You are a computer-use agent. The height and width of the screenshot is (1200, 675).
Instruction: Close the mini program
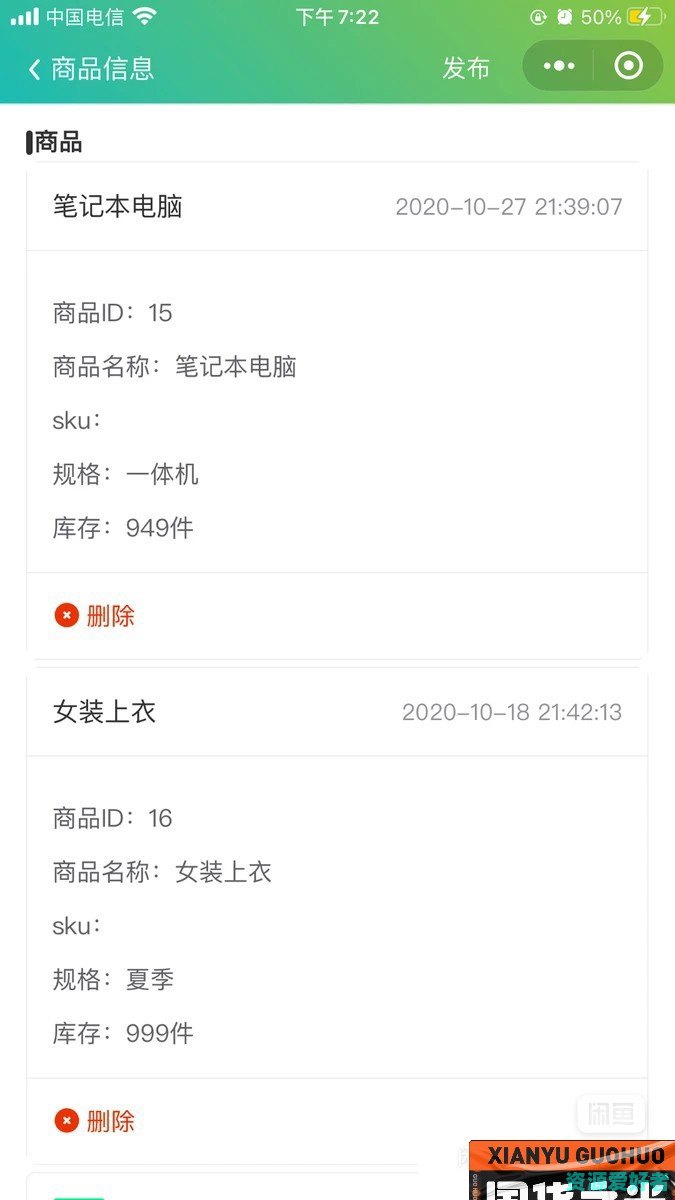click(x=628, y=66)
